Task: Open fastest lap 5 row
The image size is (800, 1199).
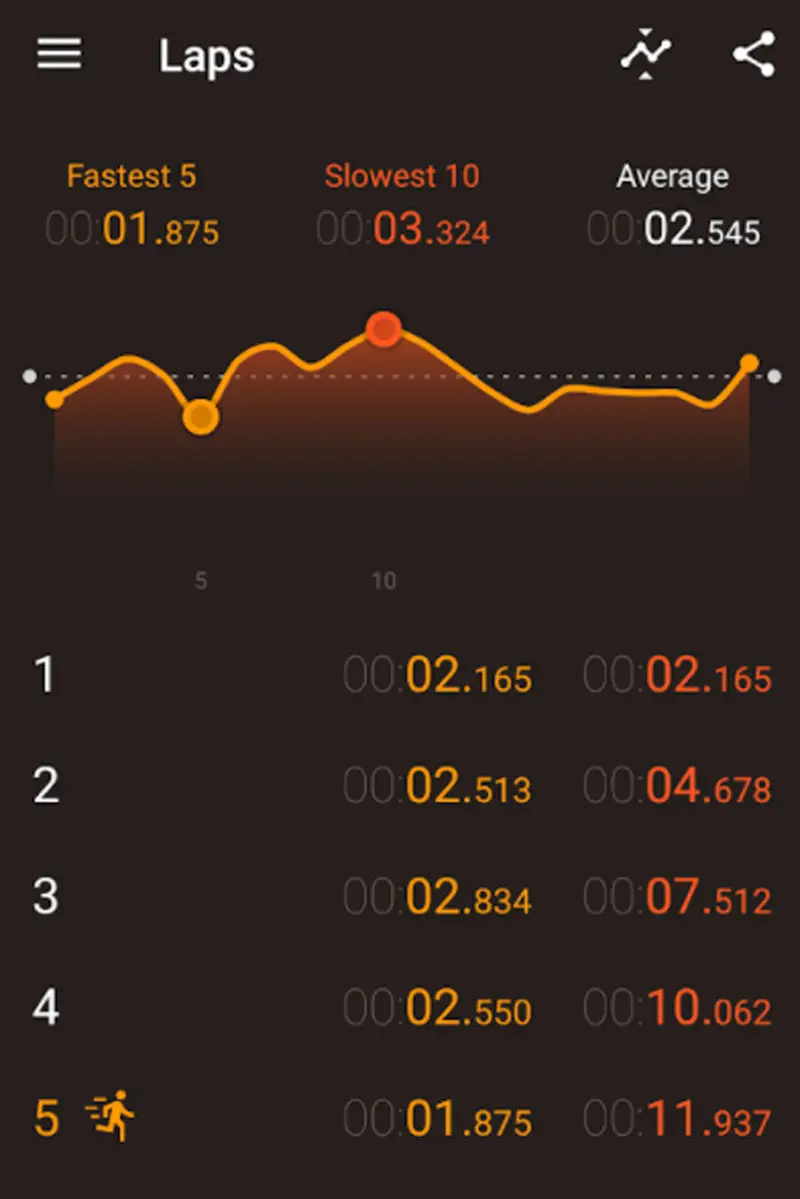Action: tap(400, 1118)
